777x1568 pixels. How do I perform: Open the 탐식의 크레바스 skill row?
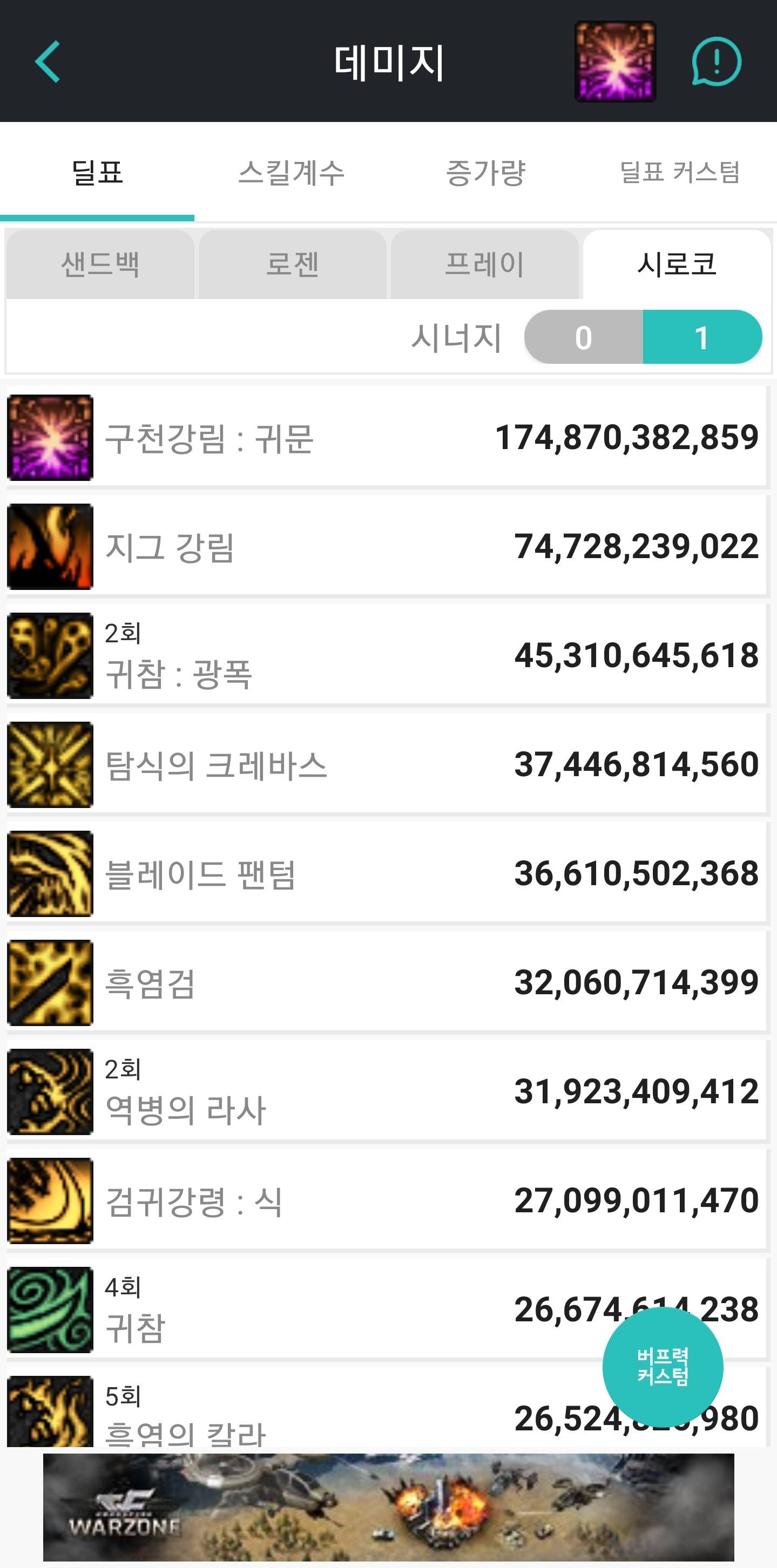(386, 764)
